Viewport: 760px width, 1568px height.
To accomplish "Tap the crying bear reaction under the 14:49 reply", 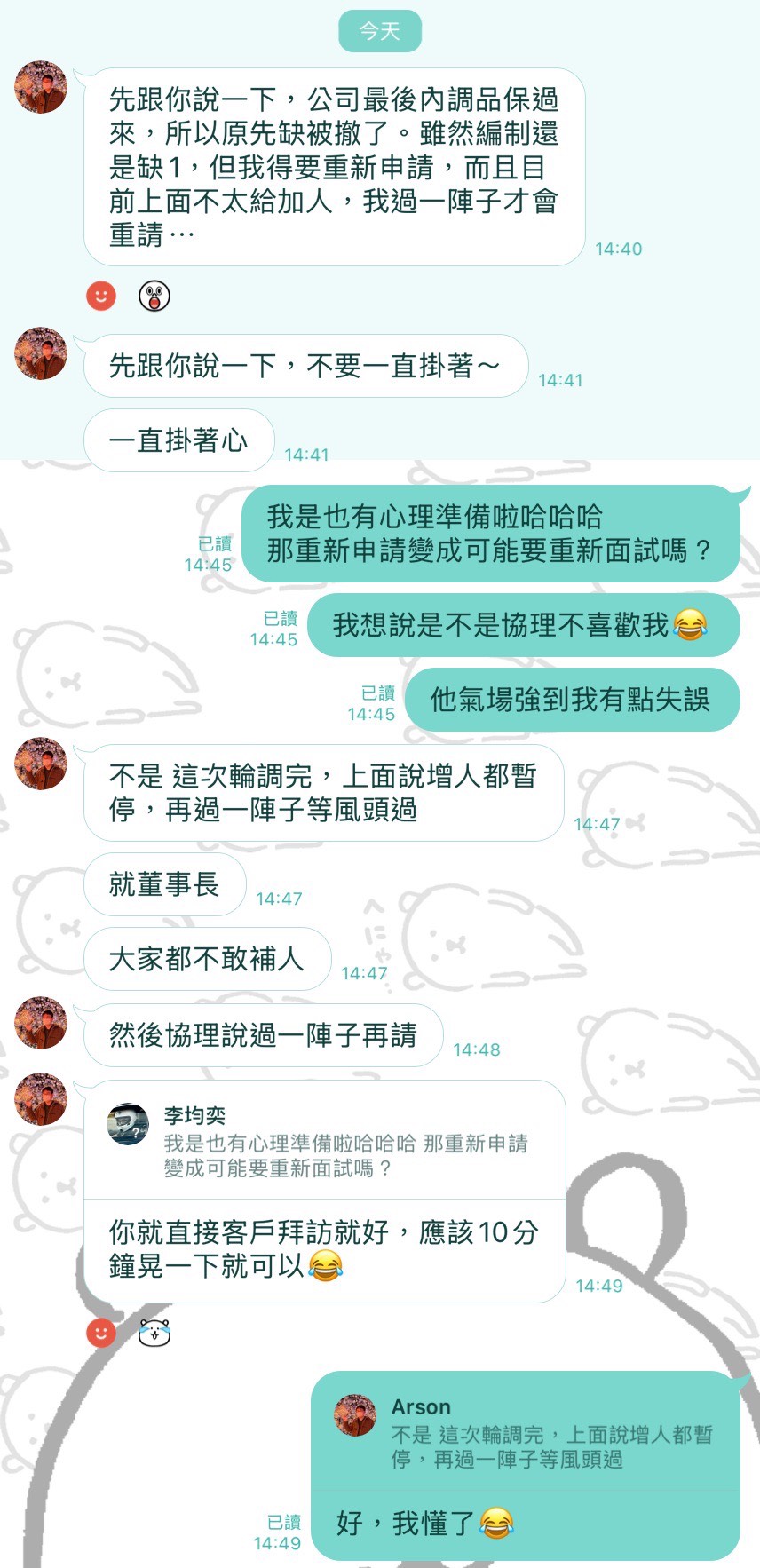I will tap(154, 1332).
